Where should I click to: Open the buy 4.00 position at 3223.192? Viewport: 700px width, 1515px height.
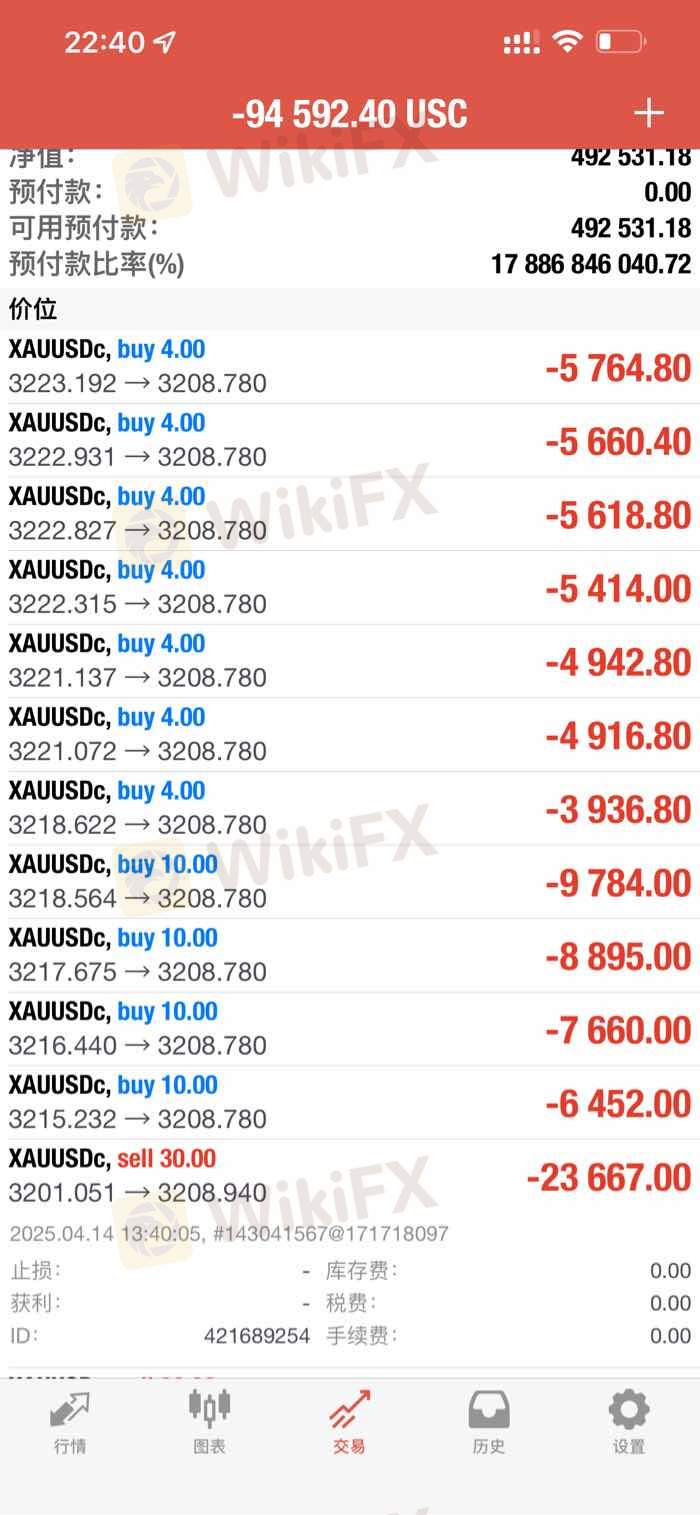(x=350, y=367)
